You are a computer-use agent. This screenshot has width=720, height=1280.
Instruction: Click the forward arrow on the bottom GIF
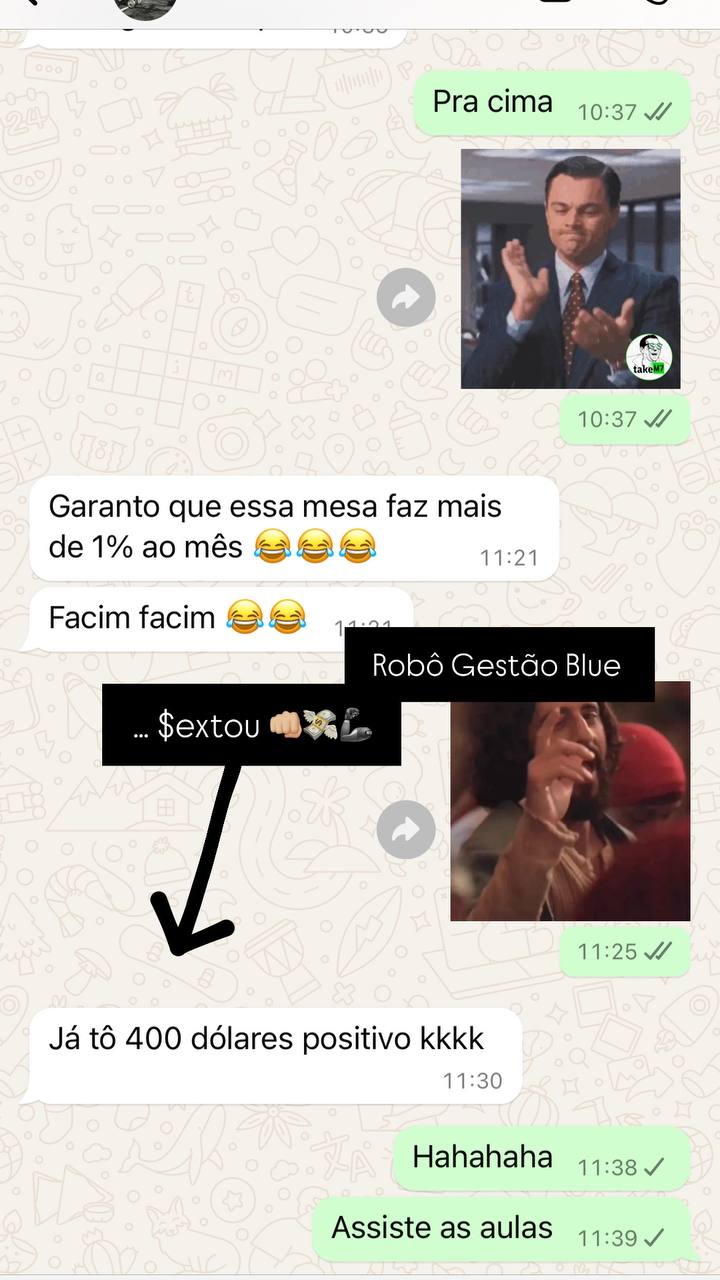click(406, 830)
